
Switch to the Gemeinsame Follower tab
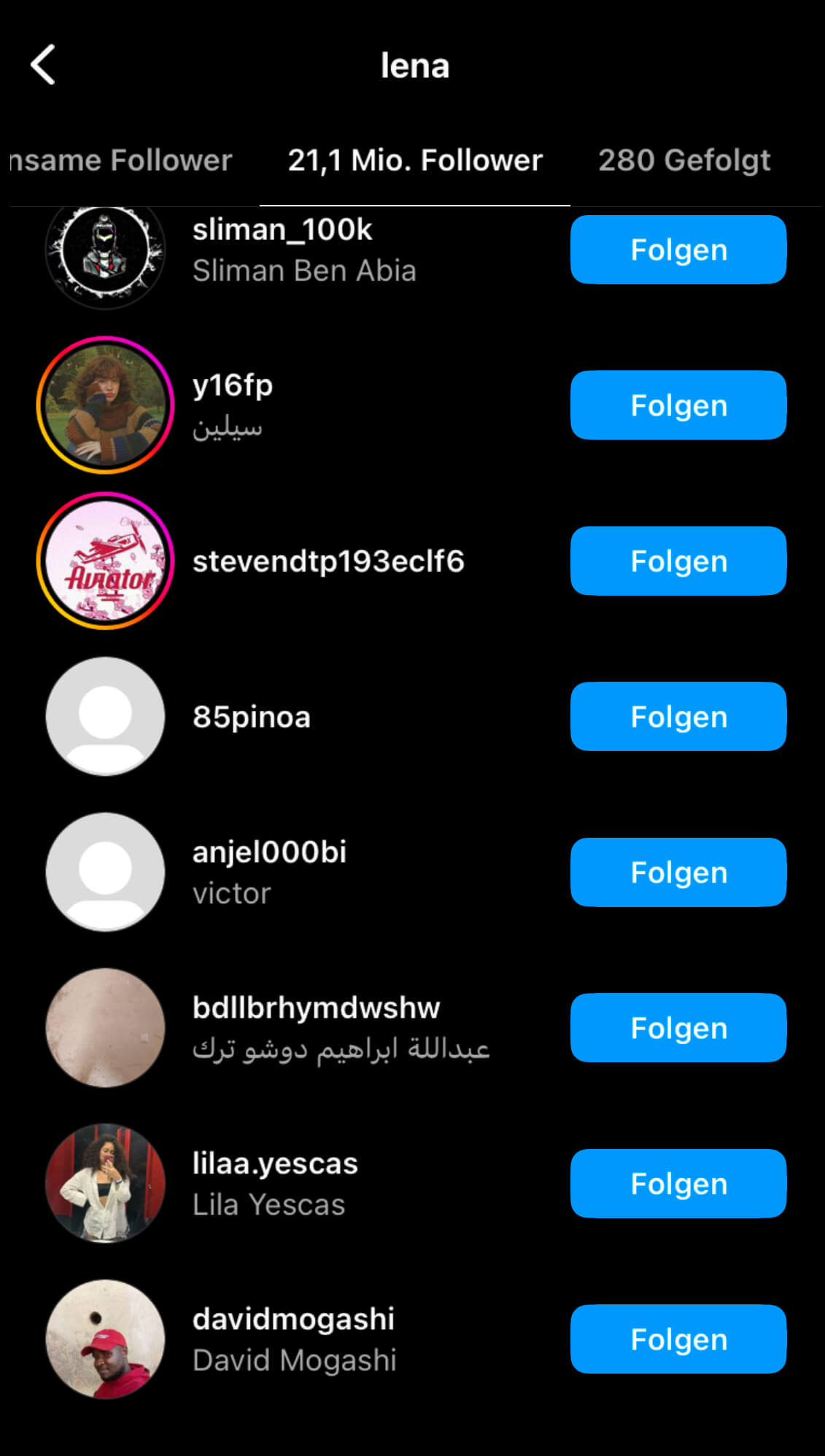pos(121,160)
